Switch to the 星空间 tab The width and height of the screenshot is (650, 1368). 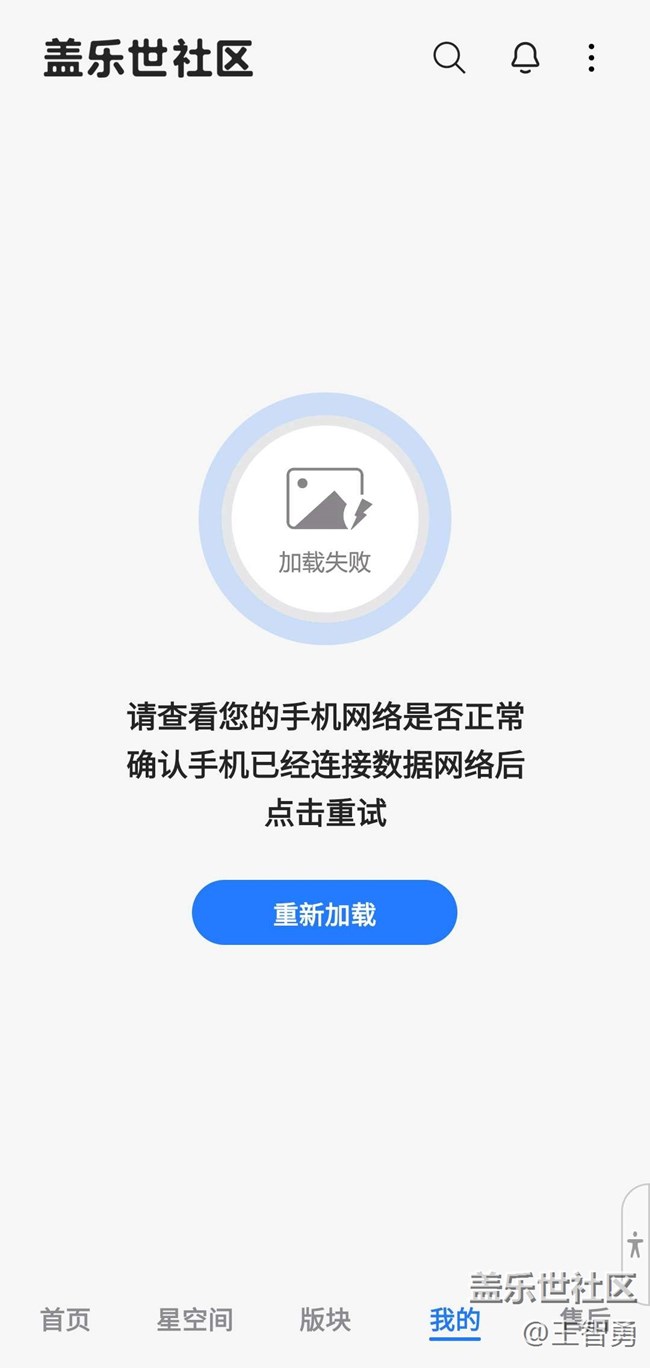click(195, 1319)
